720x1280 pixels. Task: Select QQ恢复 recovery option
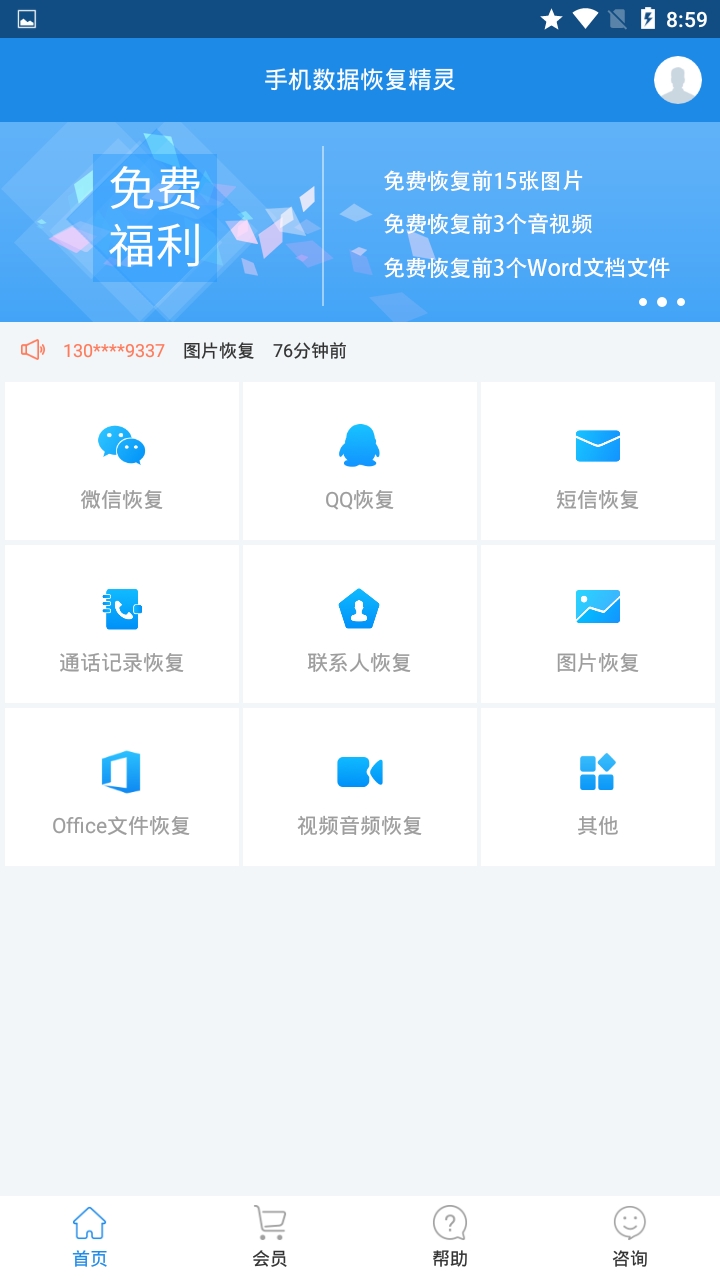(x=359, y=462)
